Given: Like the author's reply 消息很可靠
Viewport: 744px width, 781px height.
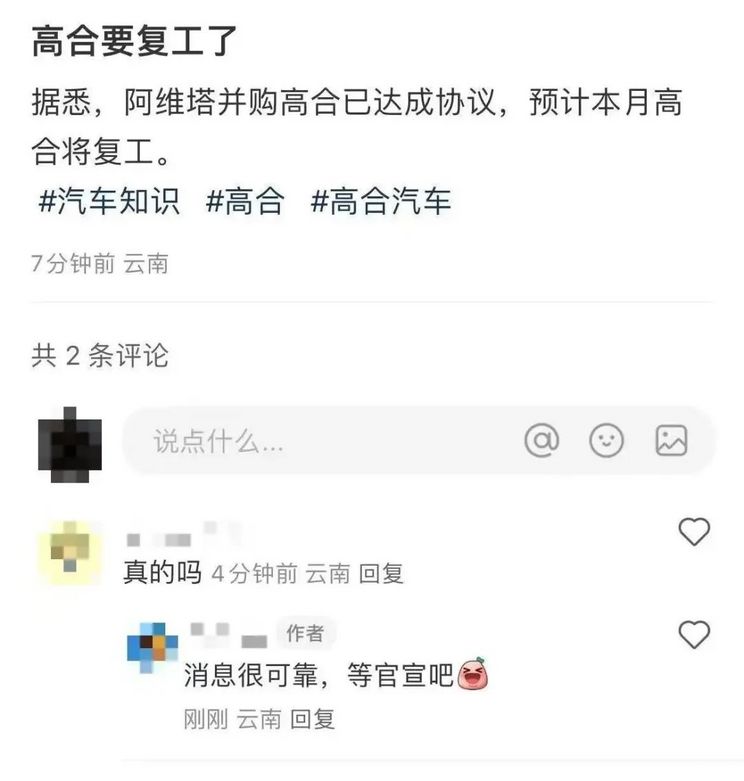Looking at the screenshot, I should (x=694, y=634).
